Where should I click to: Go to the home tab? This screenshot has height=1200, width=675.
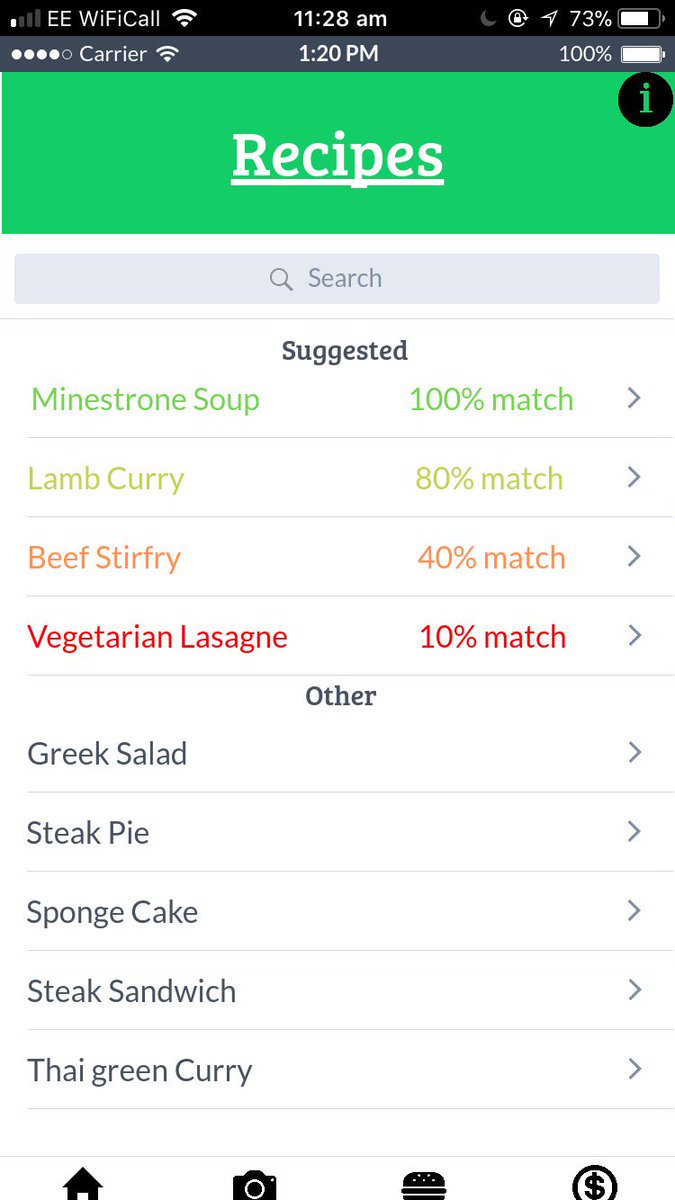tap(83, 1184)
